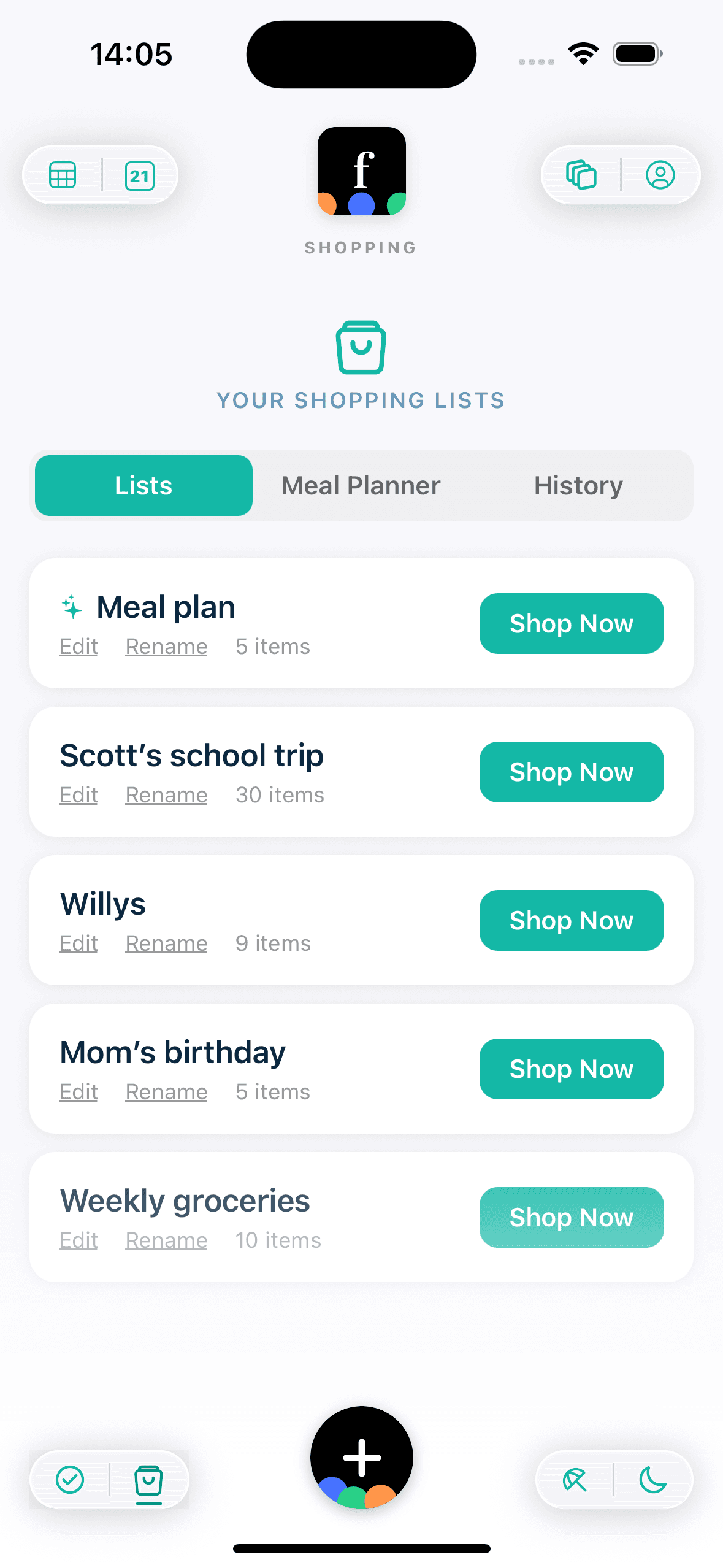Click the teal shopping bag above Your Shopping Lists

tap(361, 348)
